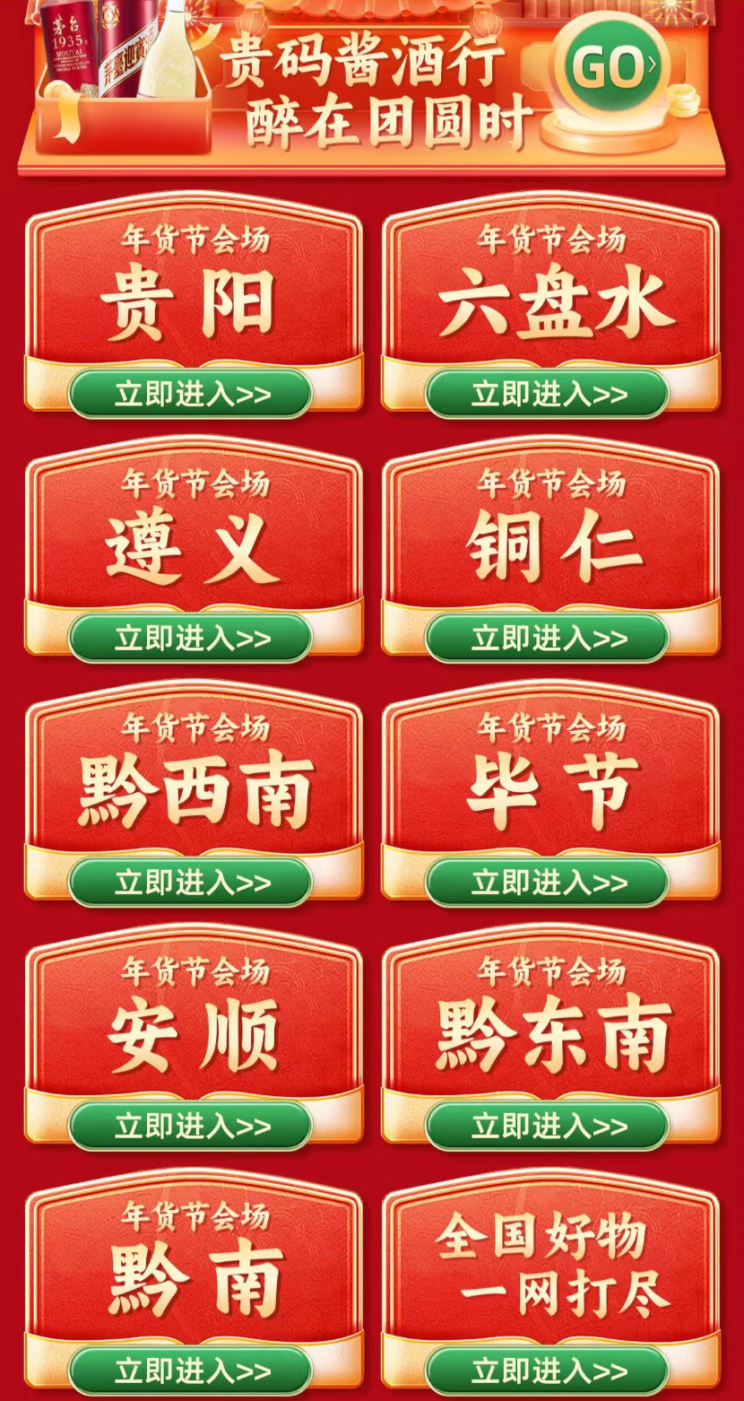The width and height of the screenshot is (744, 1401).
Task: Tap the GO button on the top banner
Action: point(610,67)
